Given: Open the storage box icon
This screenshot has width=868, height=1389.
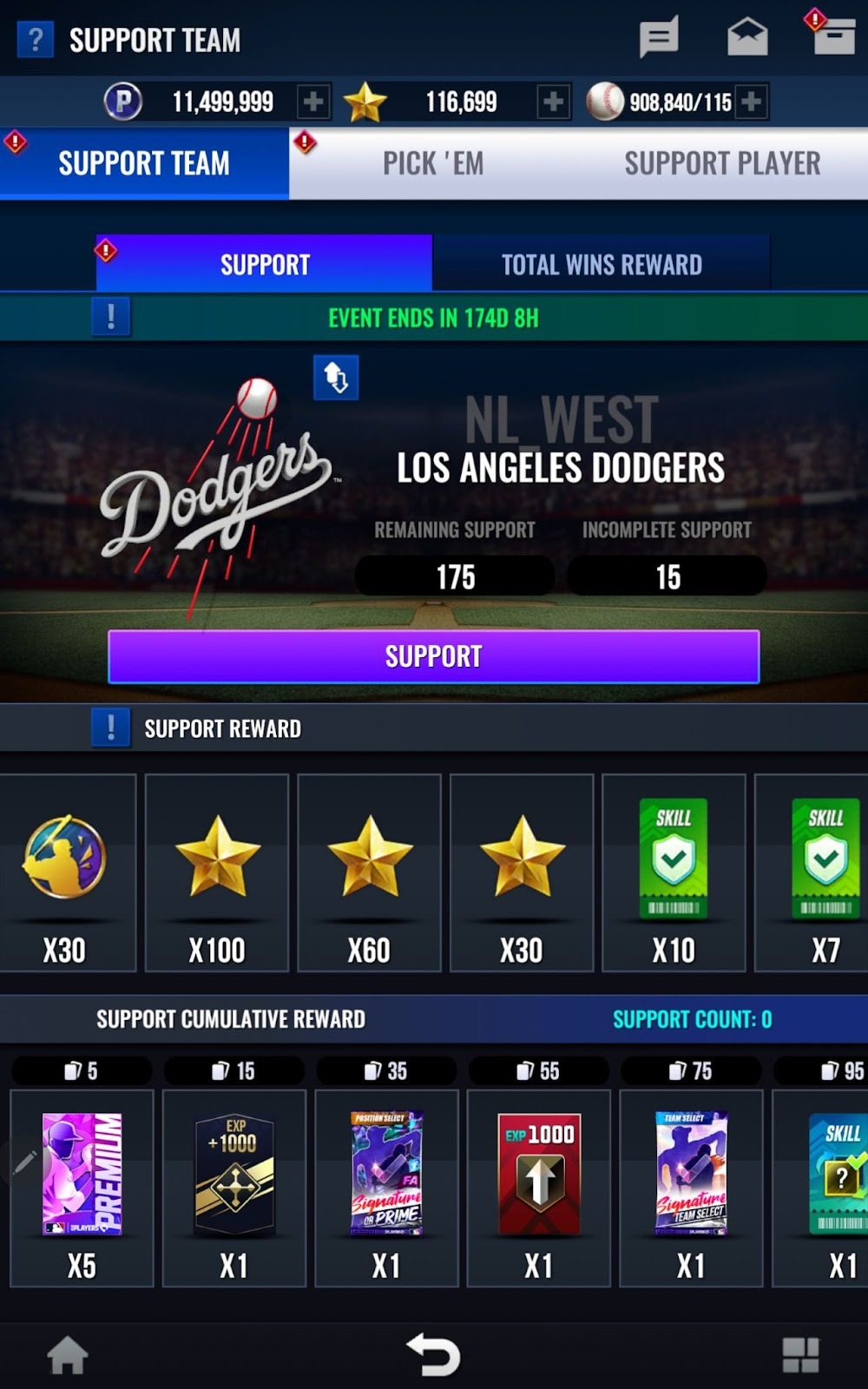Looking at the screenshot, I should pos(832,36).
